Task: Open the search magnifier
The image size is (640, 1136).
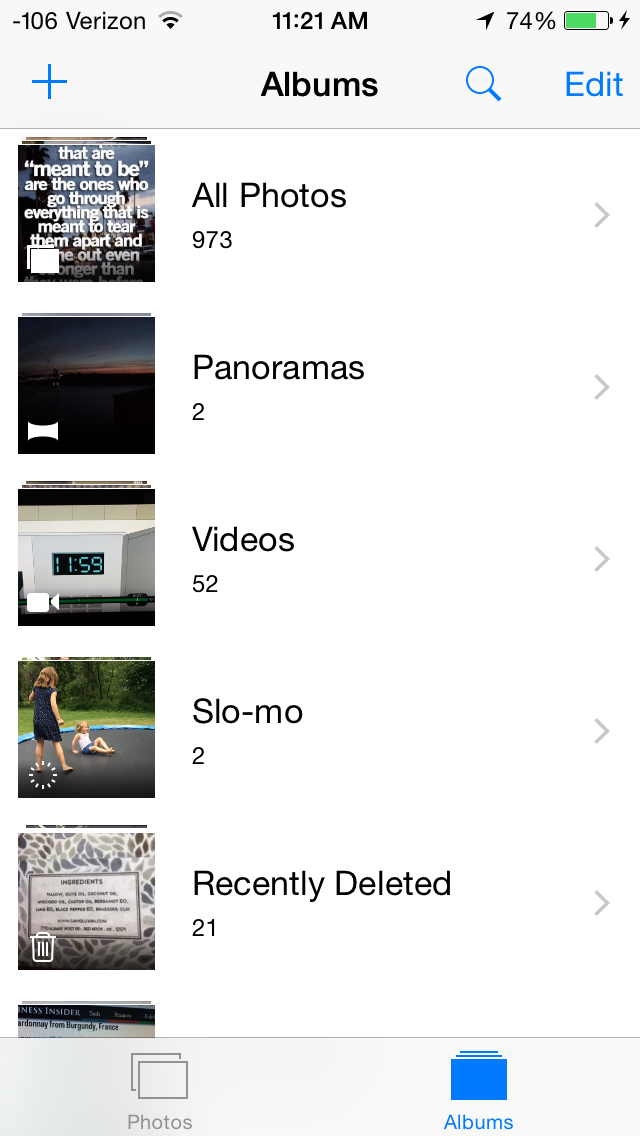Action: (483, 84)
